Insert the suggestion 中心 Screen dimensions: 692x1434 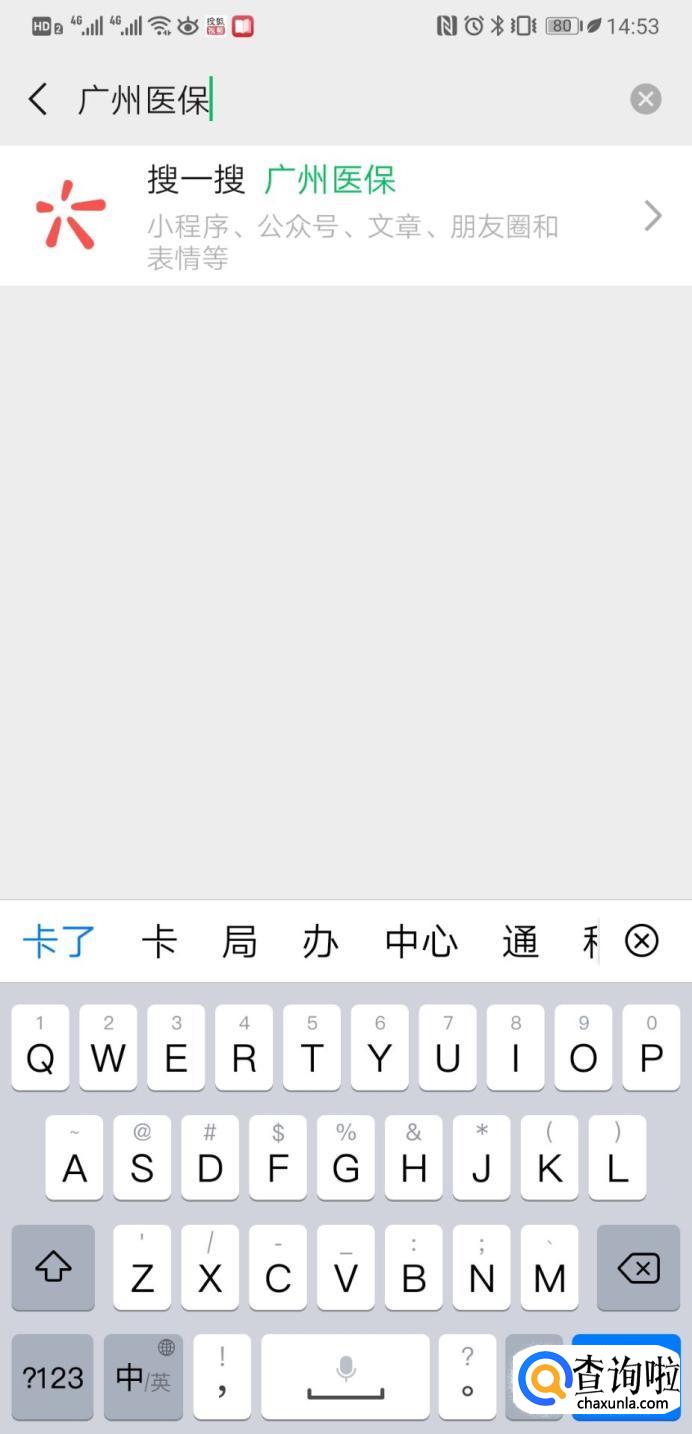point(421,942)
